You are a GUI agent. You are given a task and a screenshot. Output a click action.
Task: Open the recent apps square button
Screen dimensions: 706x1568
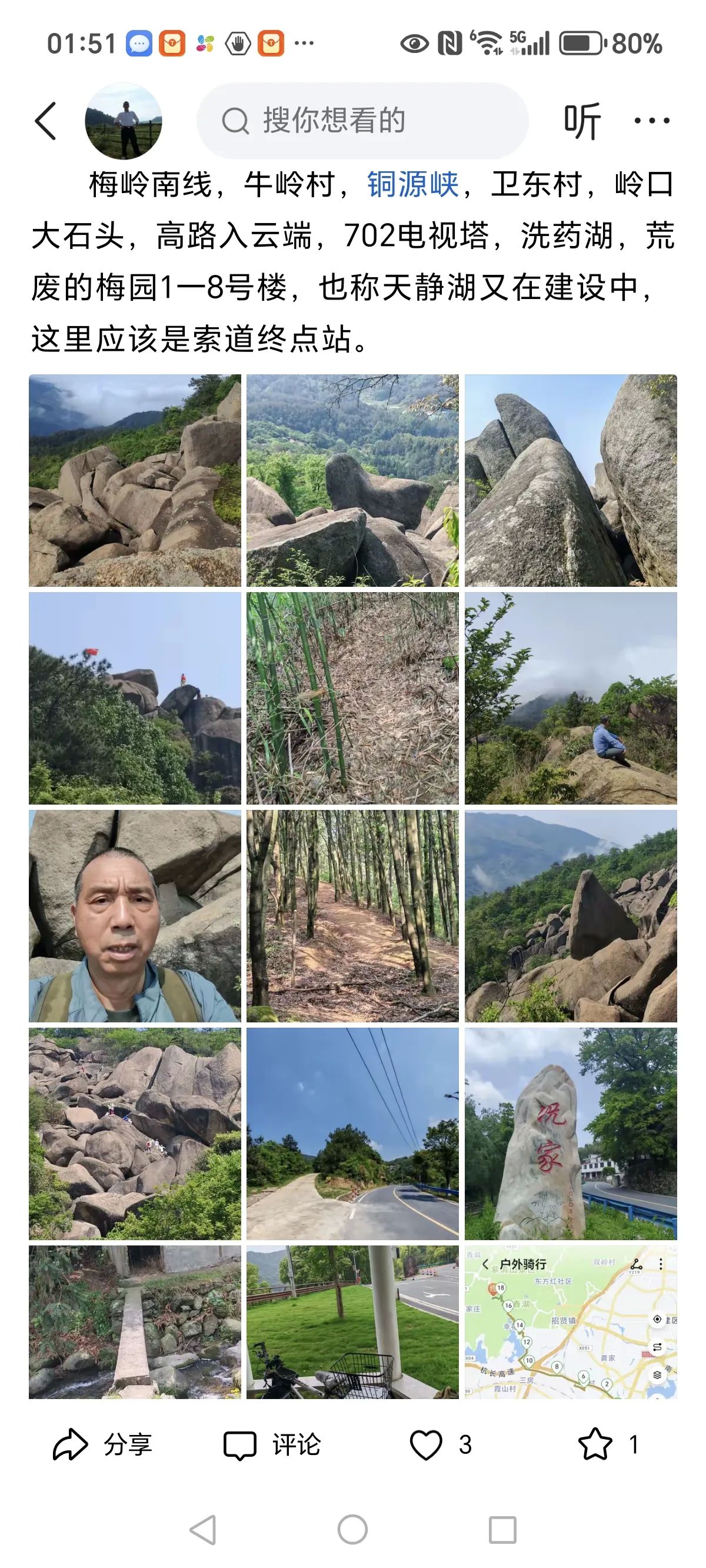[x=502, y=1529]
